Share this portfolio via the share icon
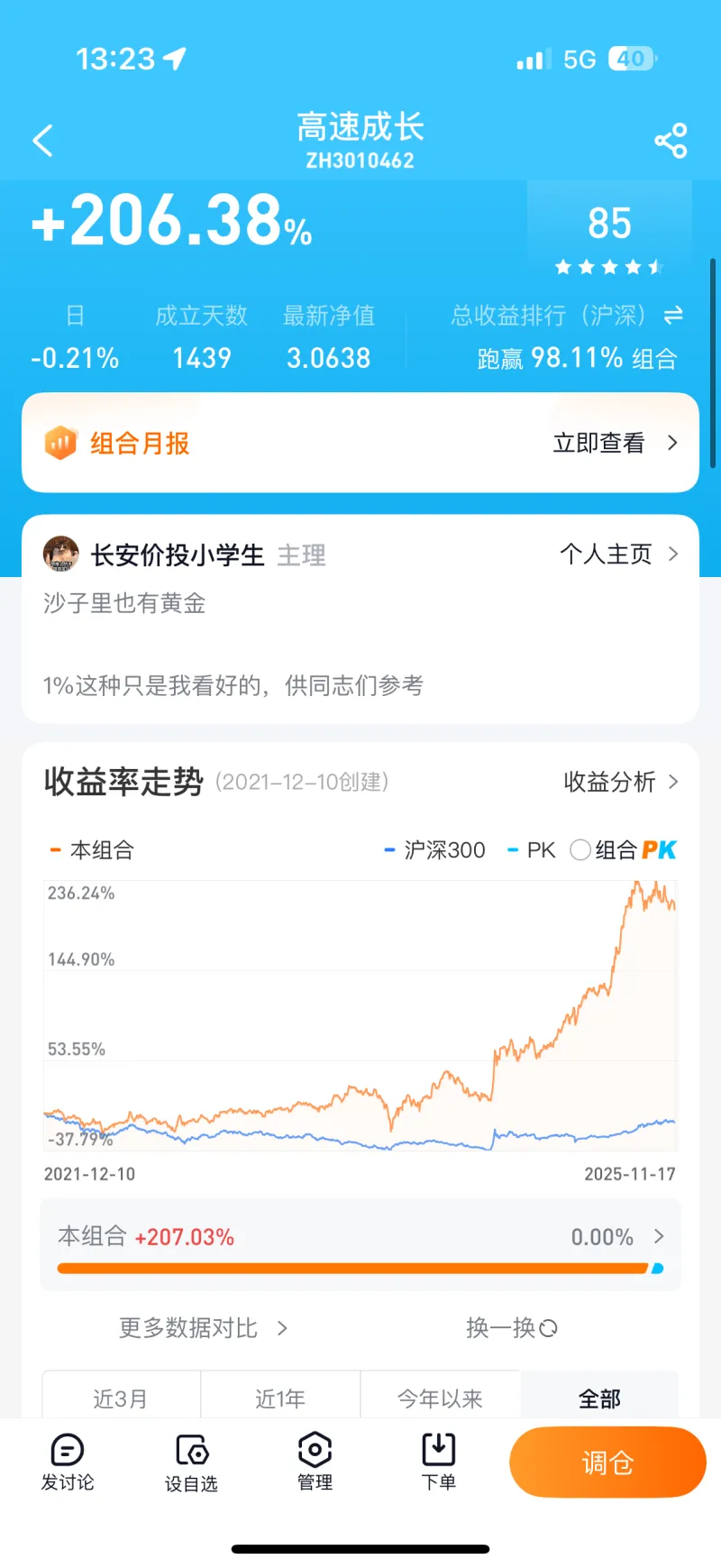The height and width of the screenshot is (1568, 721). click(671, 141)
